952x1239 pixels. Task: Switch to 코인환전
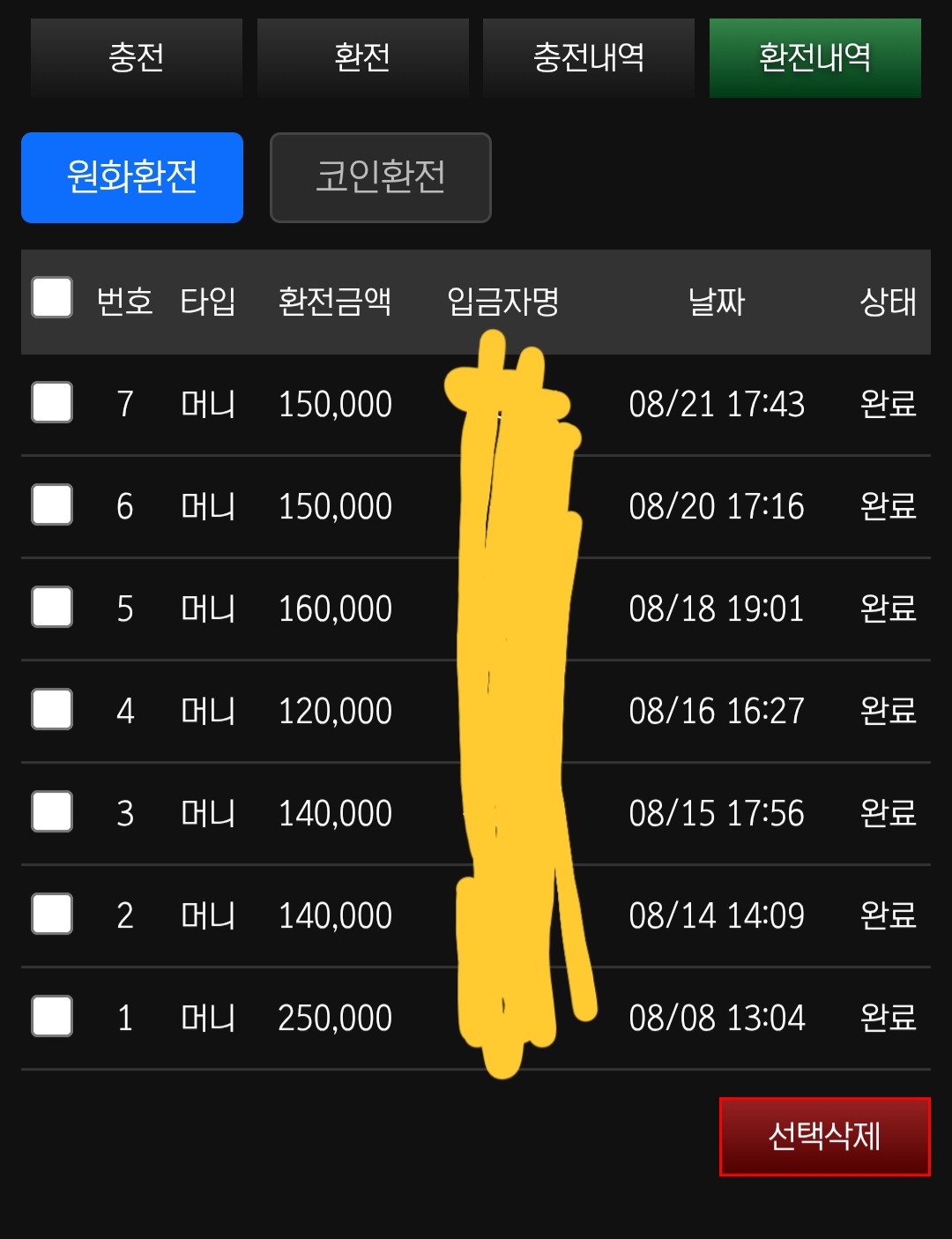click(x=380, y=177)
